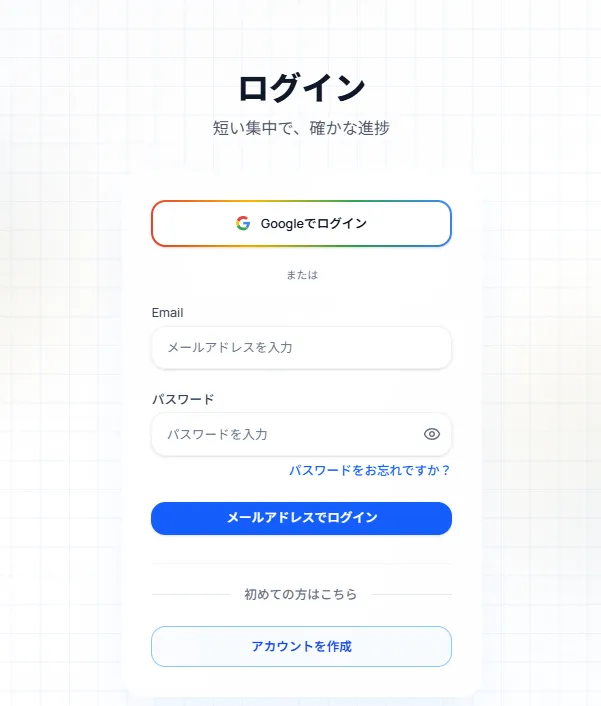Show password with the eye icon

point(432,434)
